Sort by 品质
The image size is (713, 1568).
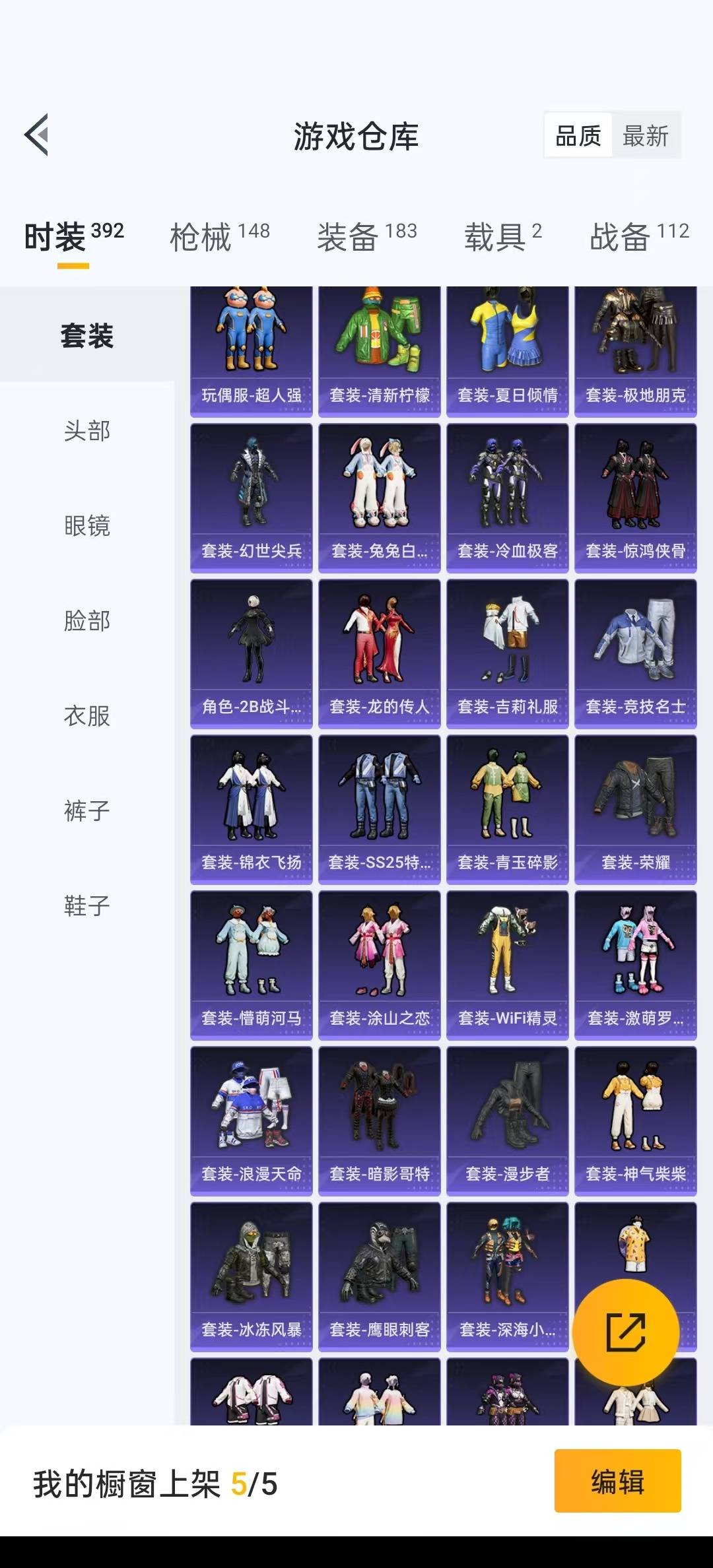[578, 136]
